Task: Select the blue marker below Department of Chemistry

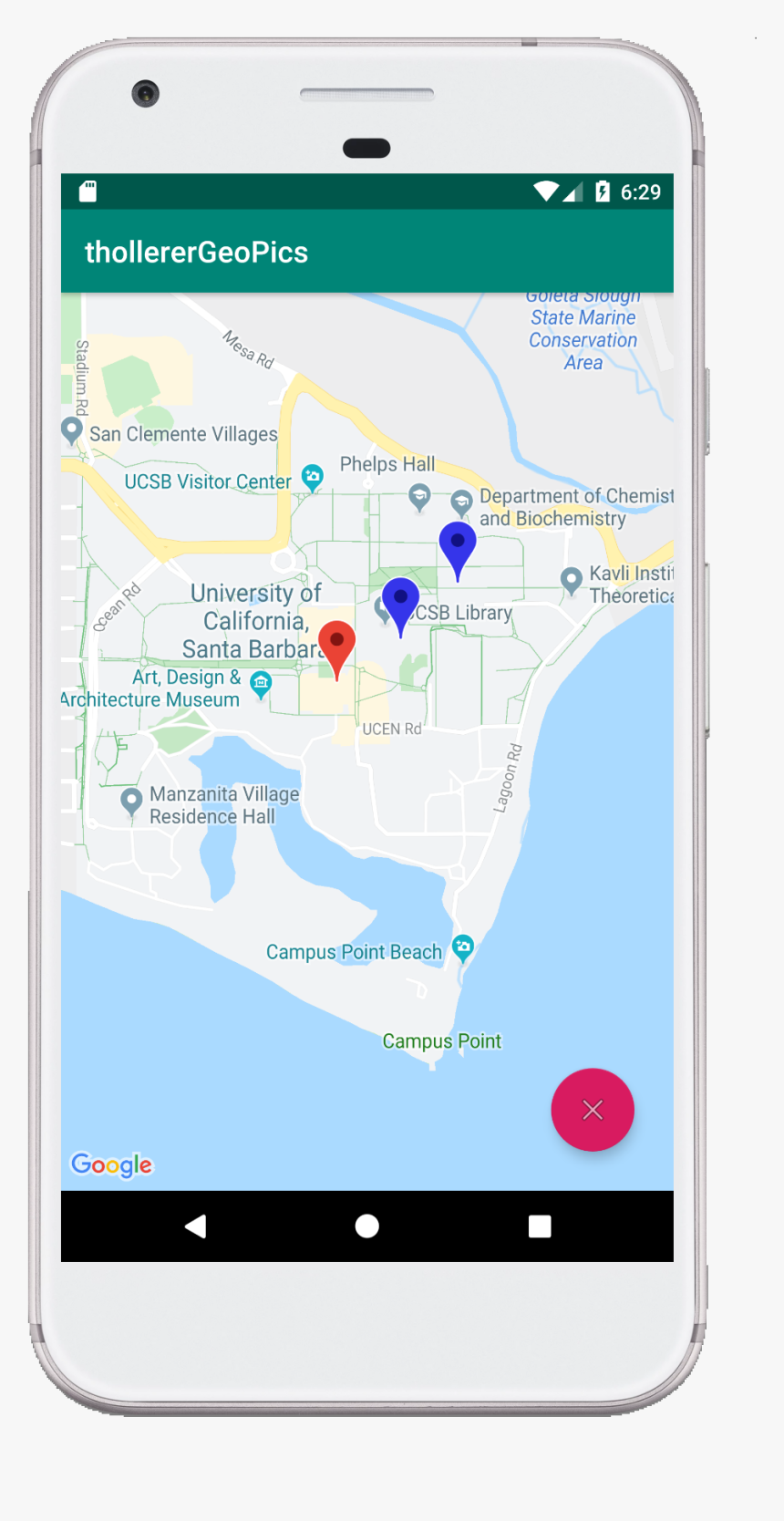Action: click(x=458, y=543)
